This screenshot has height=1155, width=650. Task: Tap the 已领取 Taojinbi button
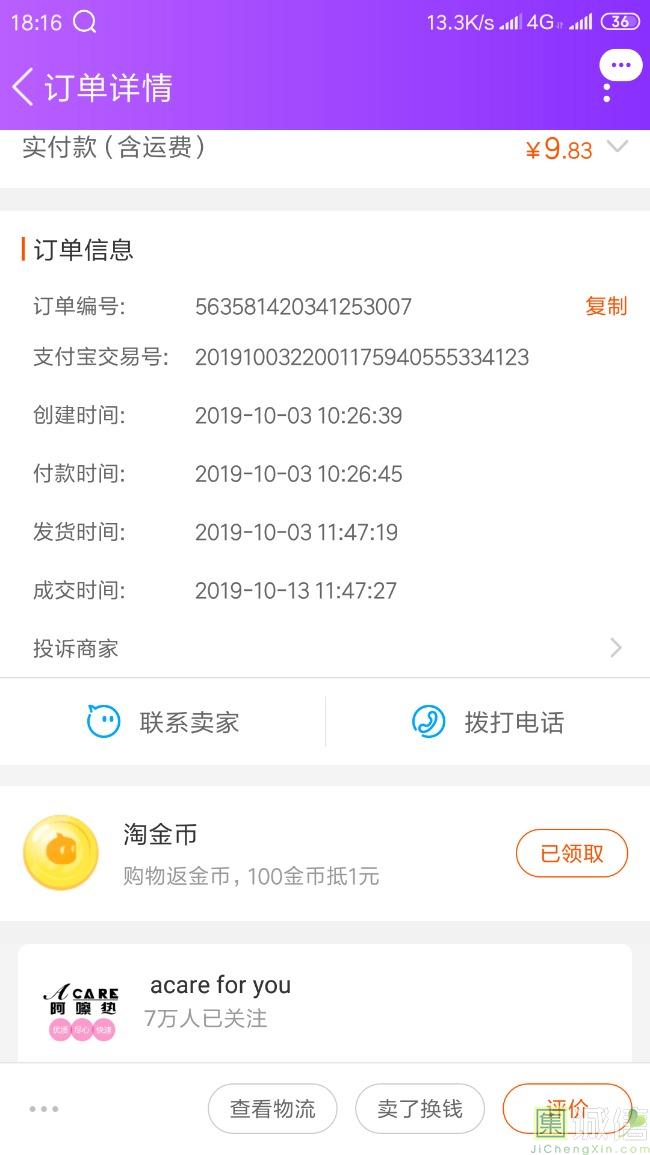571,853
